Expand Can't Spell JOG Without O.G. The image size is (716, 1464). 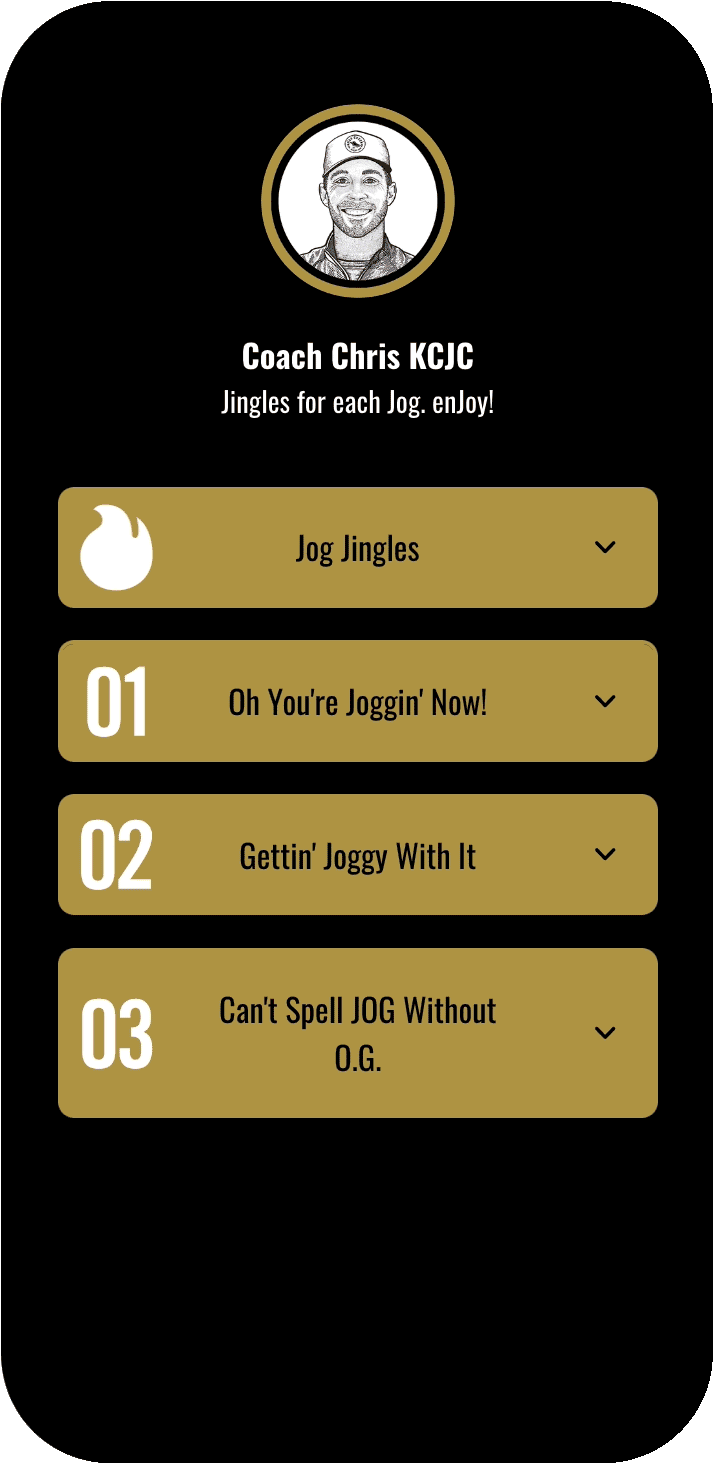pos(358,1033)
